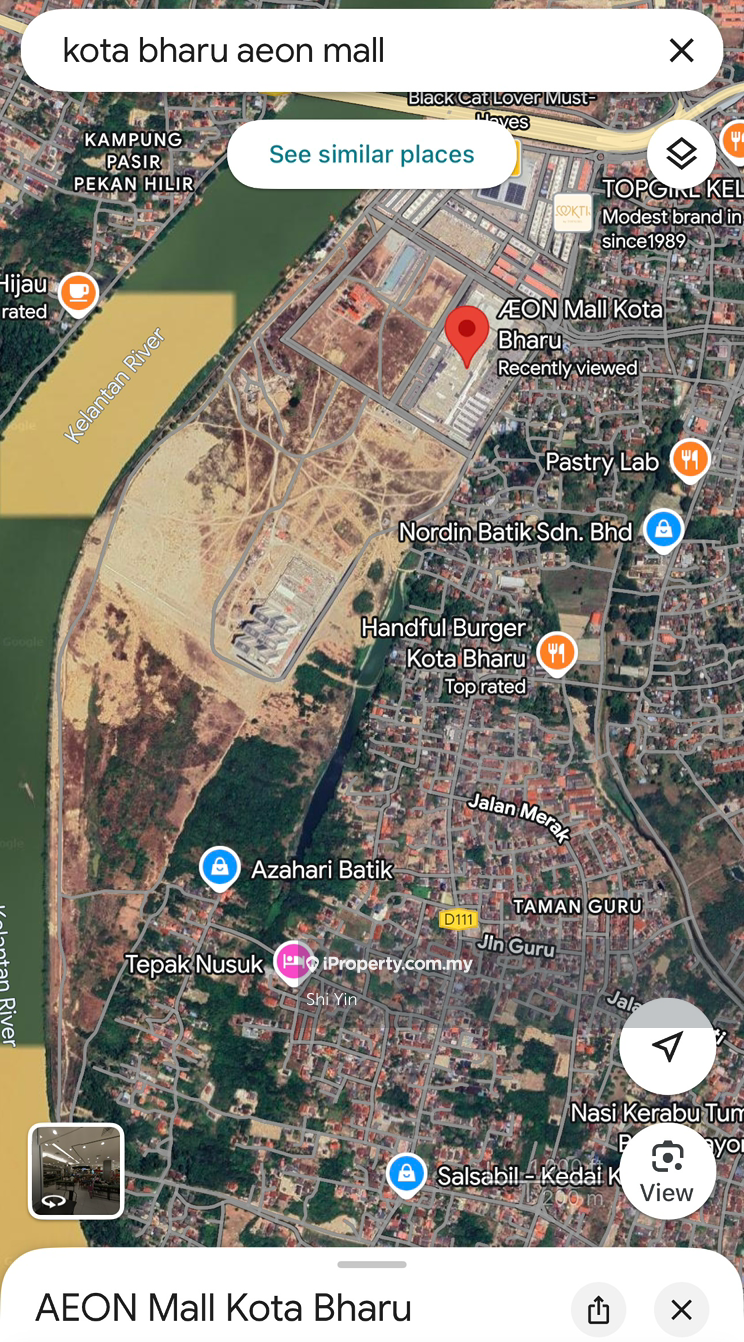The image size is (744, 1342).
Task: Open the map layers selector
Action: coord(681,154)
